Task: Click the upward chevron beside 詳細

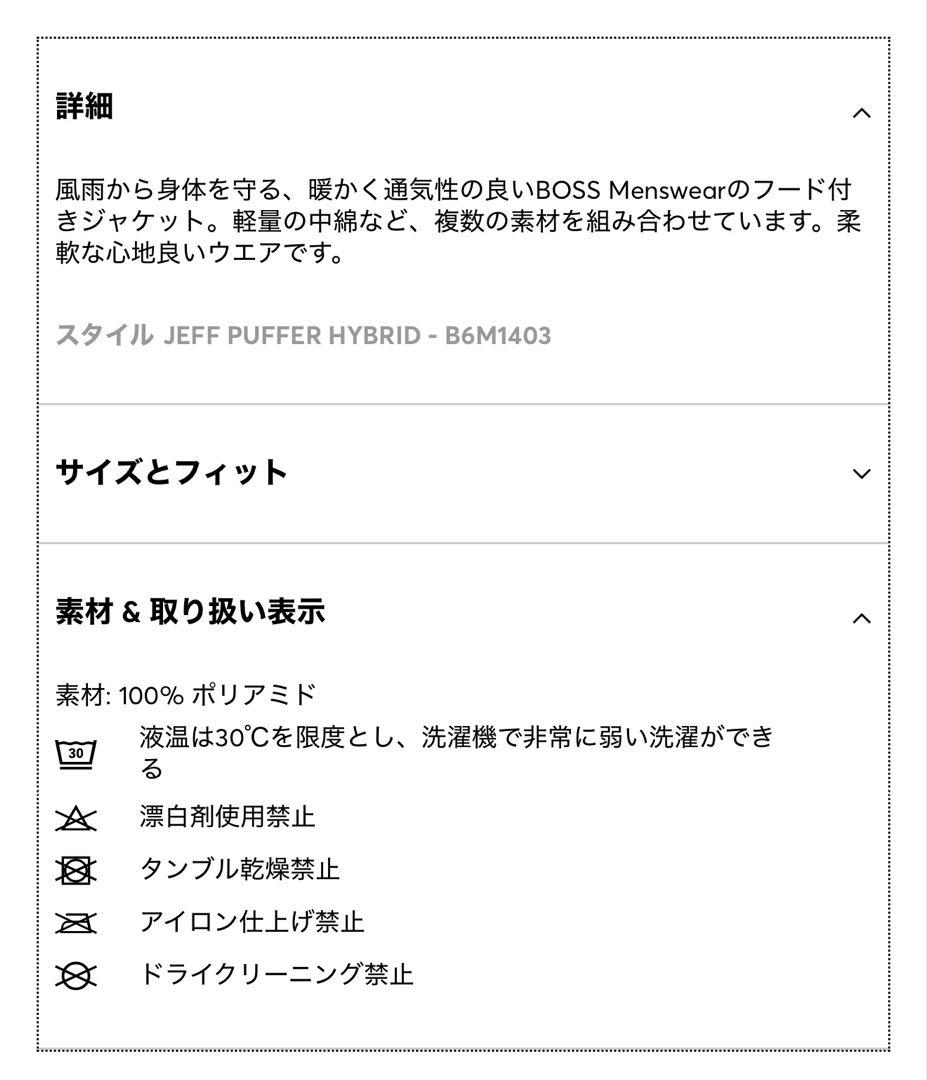Action: point(862,113)
